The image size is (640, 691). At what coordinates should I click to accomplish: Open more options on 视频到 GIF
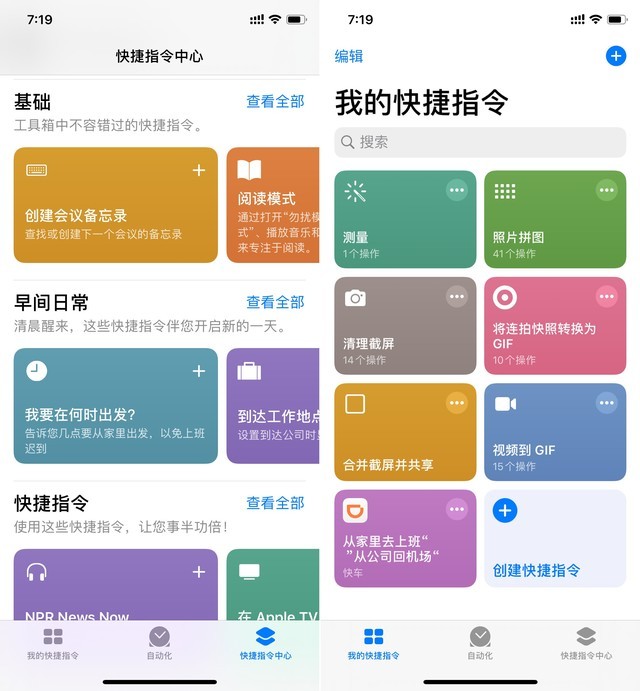[606, 403]
